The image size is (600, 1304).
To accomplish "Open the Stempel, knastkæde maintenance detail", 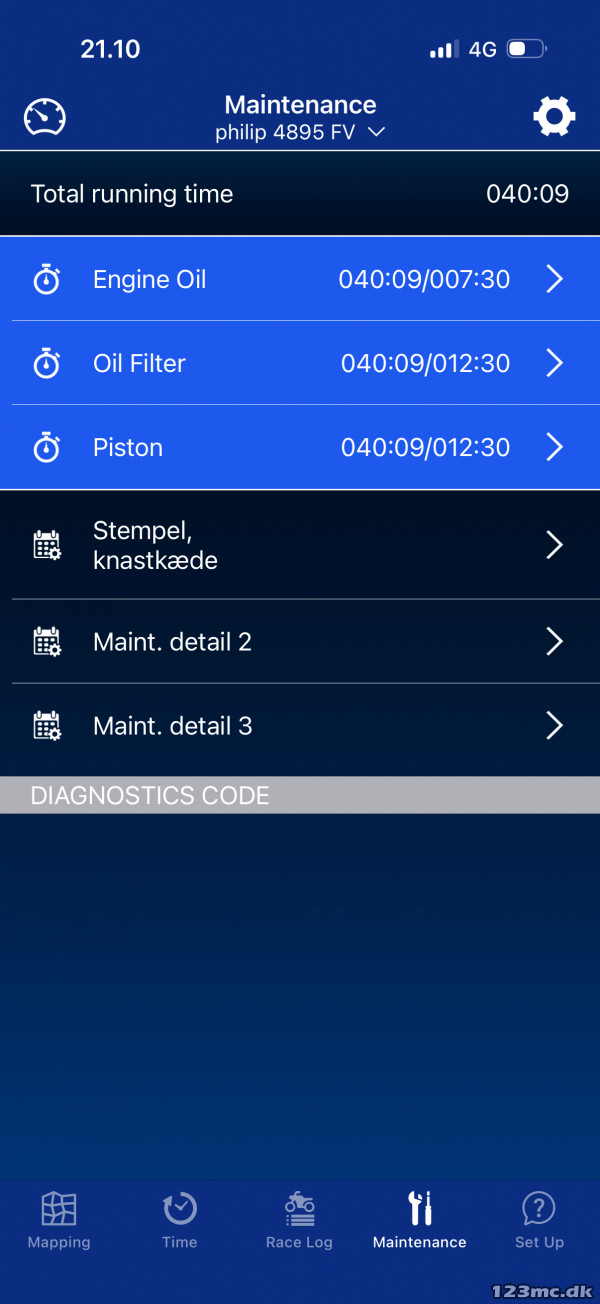I will (x=300, y=545).
